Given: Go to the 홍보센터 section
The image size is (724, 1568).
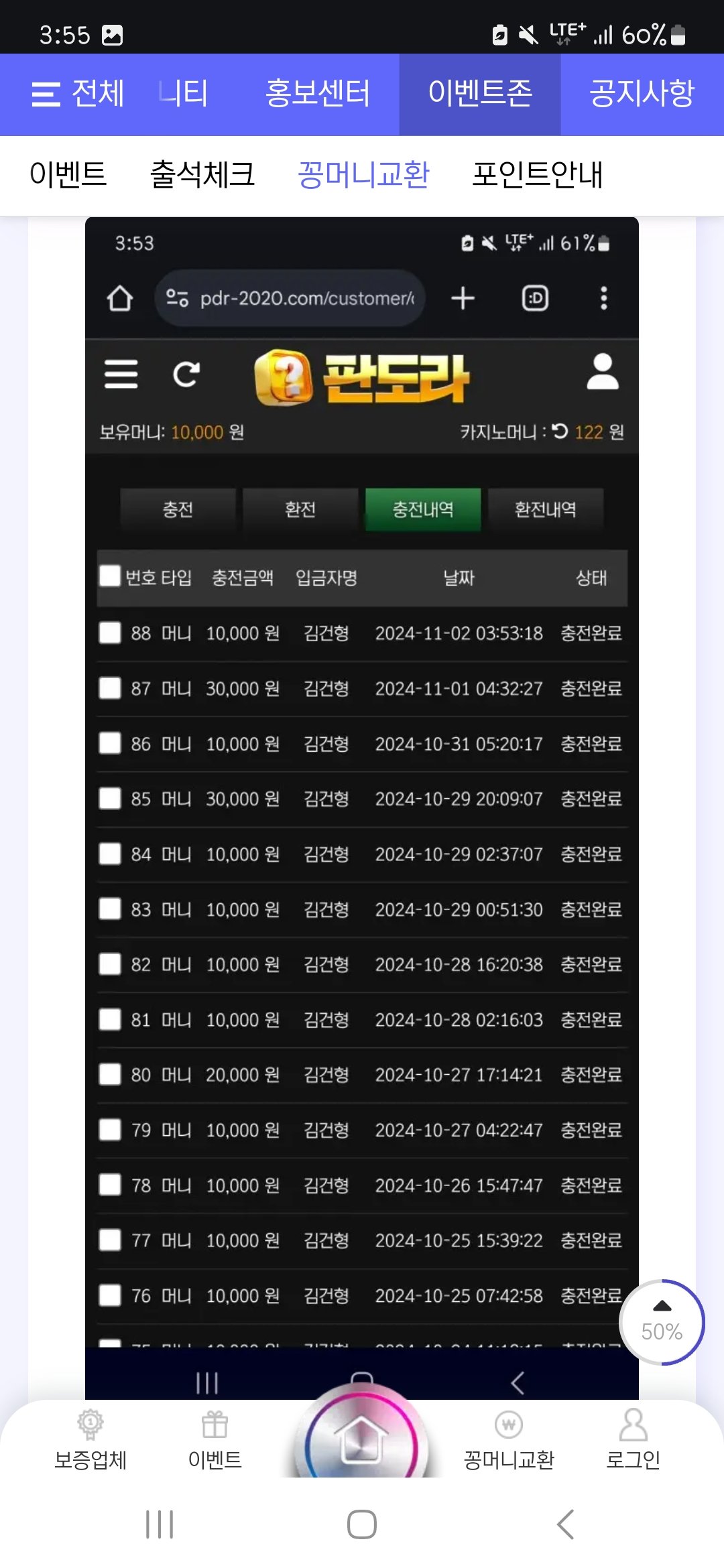Looking at the screenshot, I should (317, 94).
